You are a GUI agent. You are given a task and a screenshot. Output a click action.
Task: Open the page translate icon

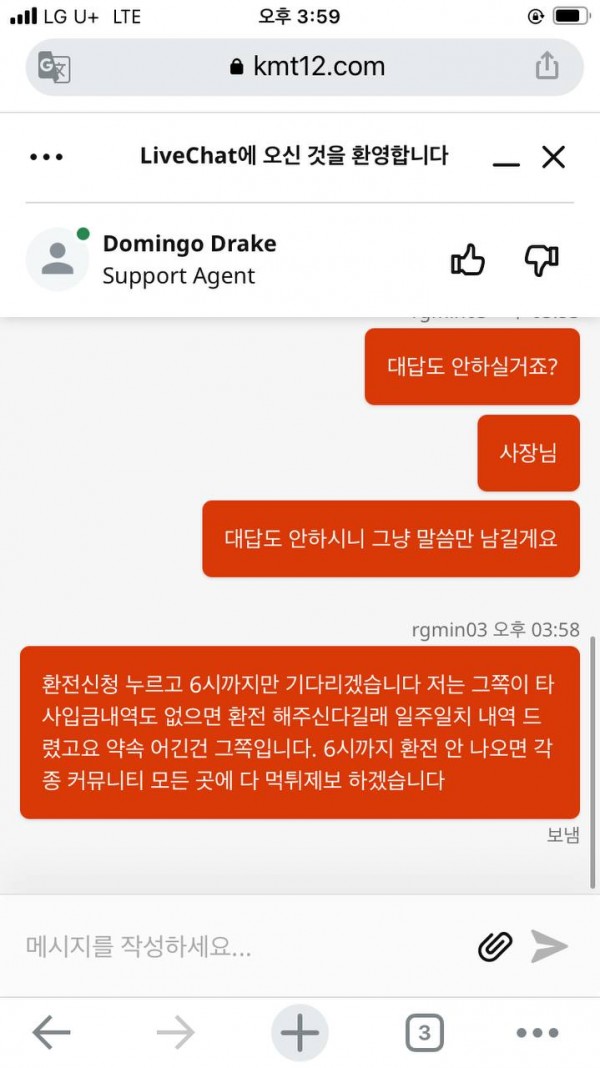point(53,66)
